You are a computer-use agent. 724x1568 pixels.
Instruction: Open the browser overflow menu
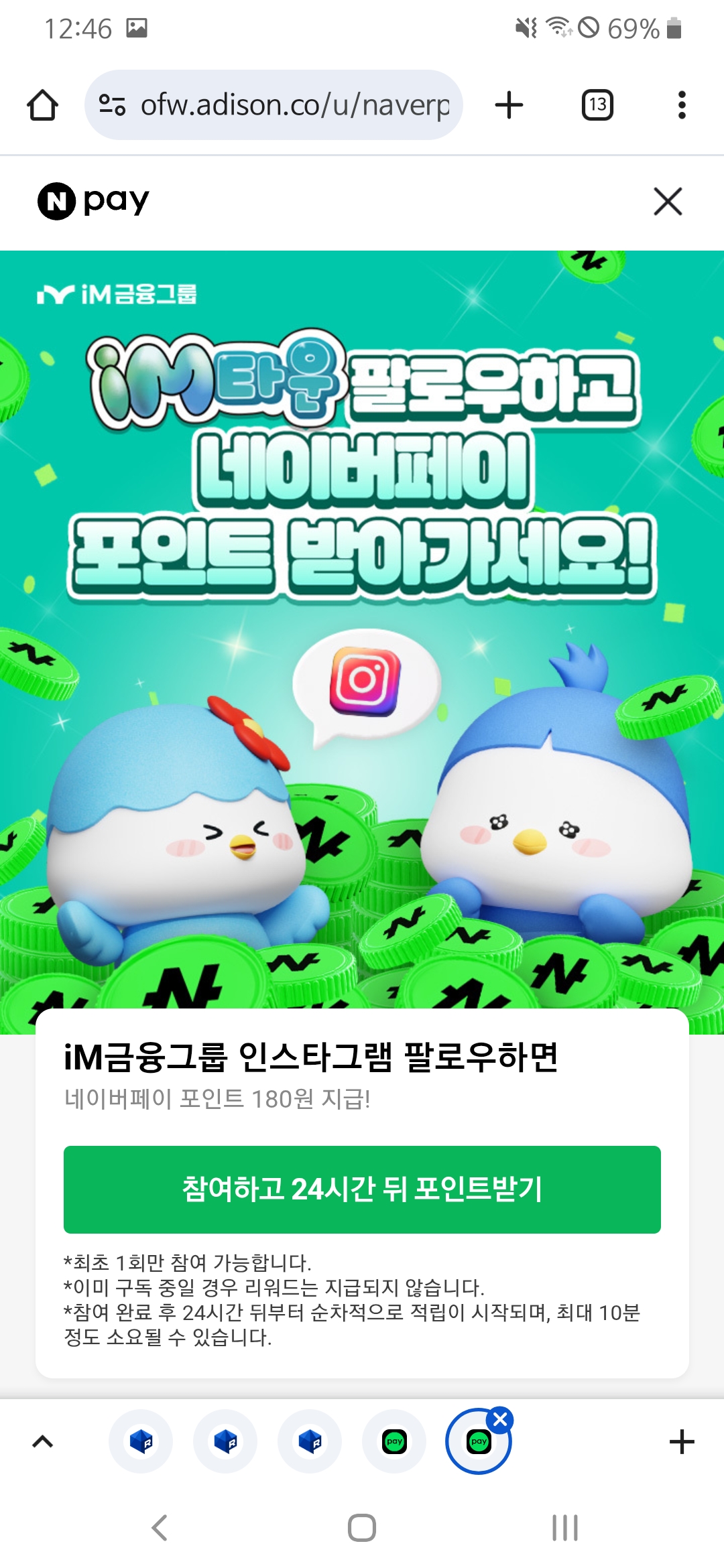pyautogui.click(x=682, y=105)
